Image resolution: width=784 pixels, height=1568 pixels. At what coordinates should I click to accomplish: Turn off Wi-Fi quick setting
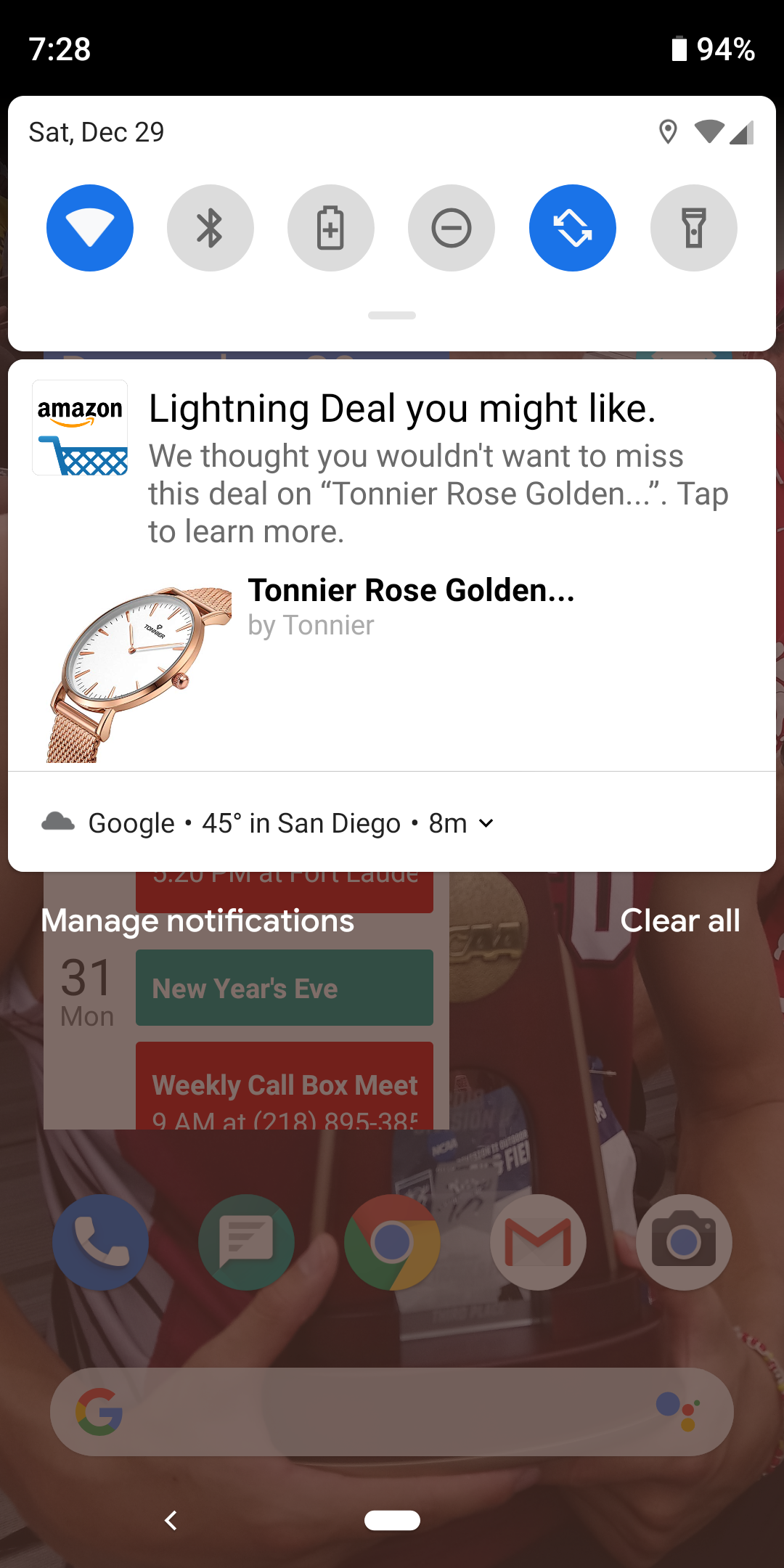(x=90, y=228)
